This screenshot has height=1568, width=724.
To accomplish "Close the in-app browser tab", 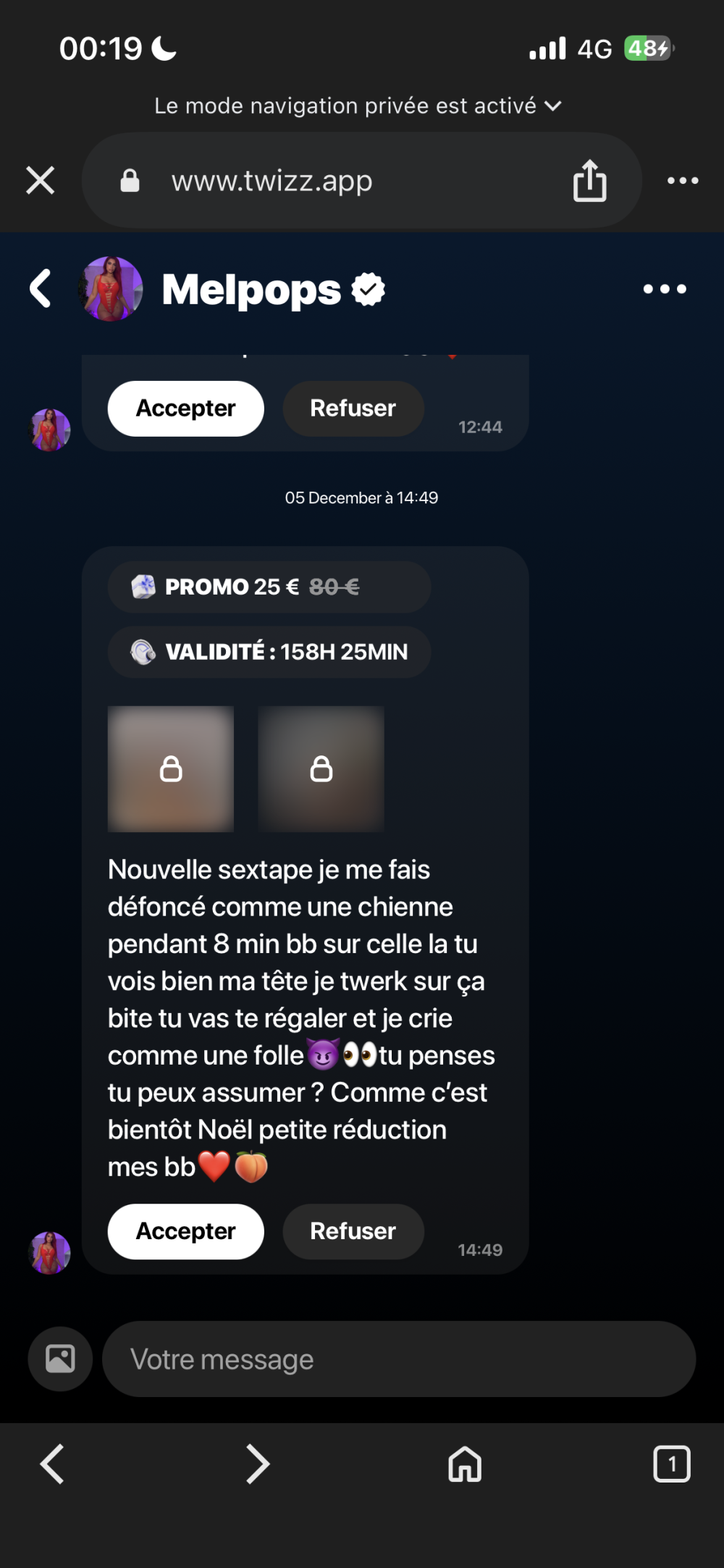I will pyautogui.click(x=41, y=180).
